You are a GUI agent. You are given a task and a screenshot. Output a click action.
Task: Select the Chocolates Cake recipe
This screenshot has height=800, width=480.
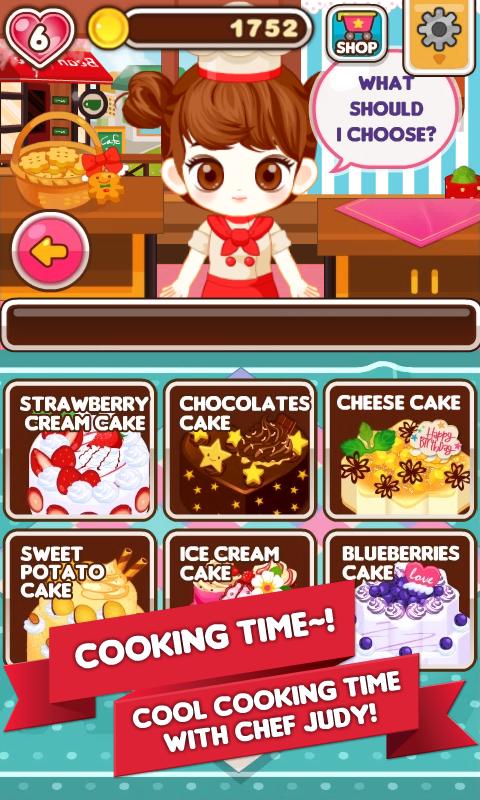240,450
